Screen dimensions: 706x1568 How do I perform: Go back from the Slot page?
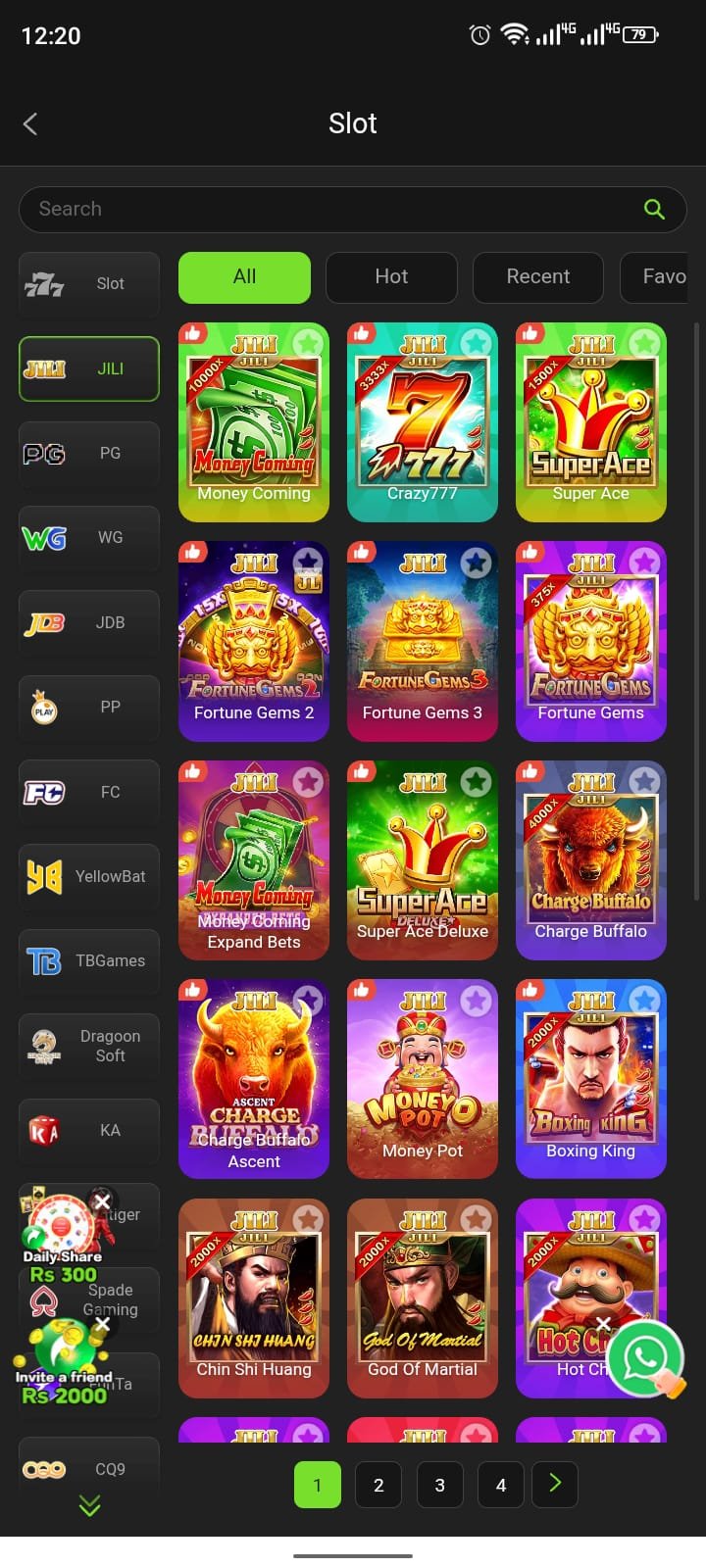click(x=30, y=123)
